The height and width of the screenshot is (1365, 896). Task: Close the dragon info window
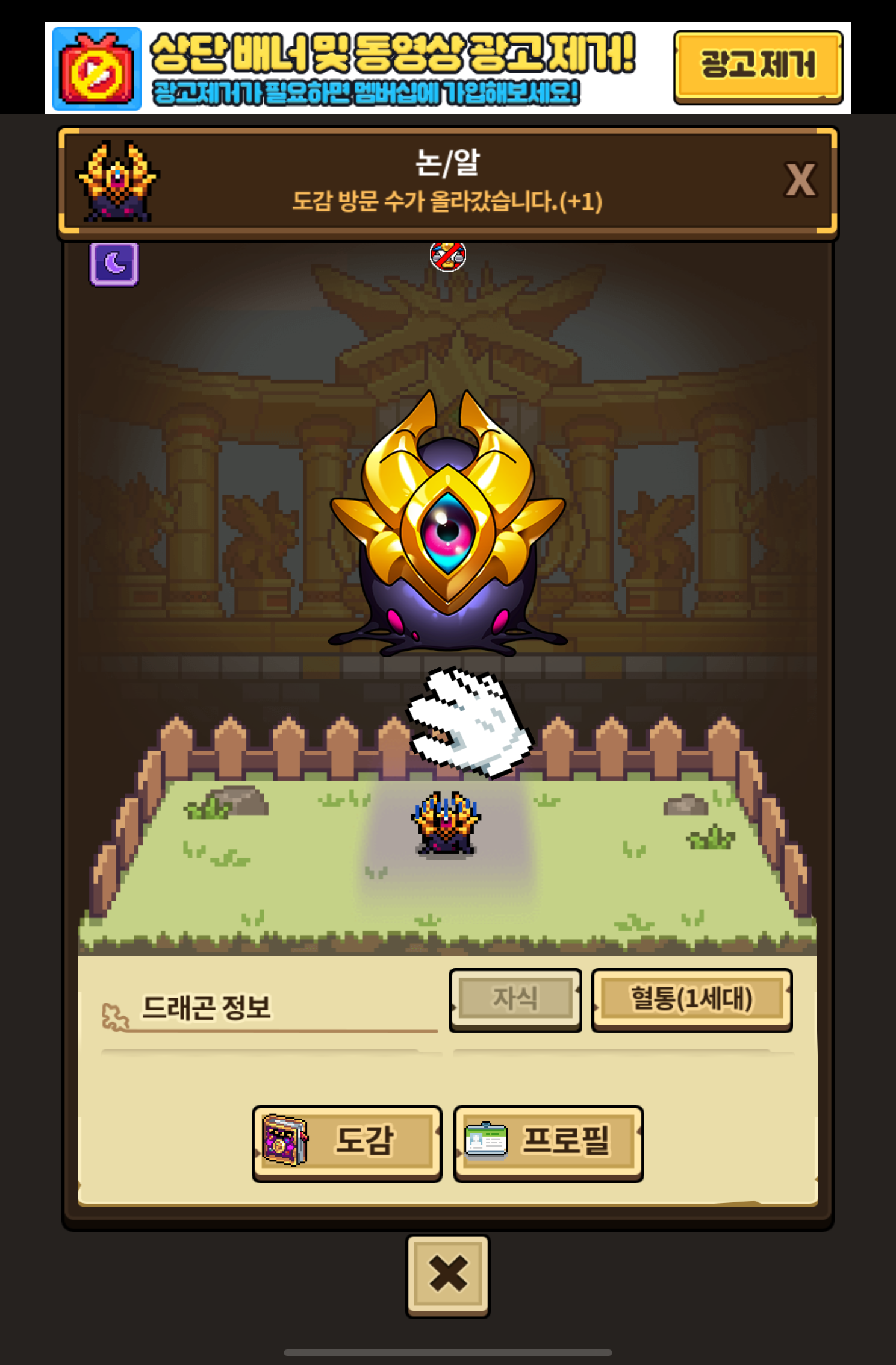[447, 1276]
